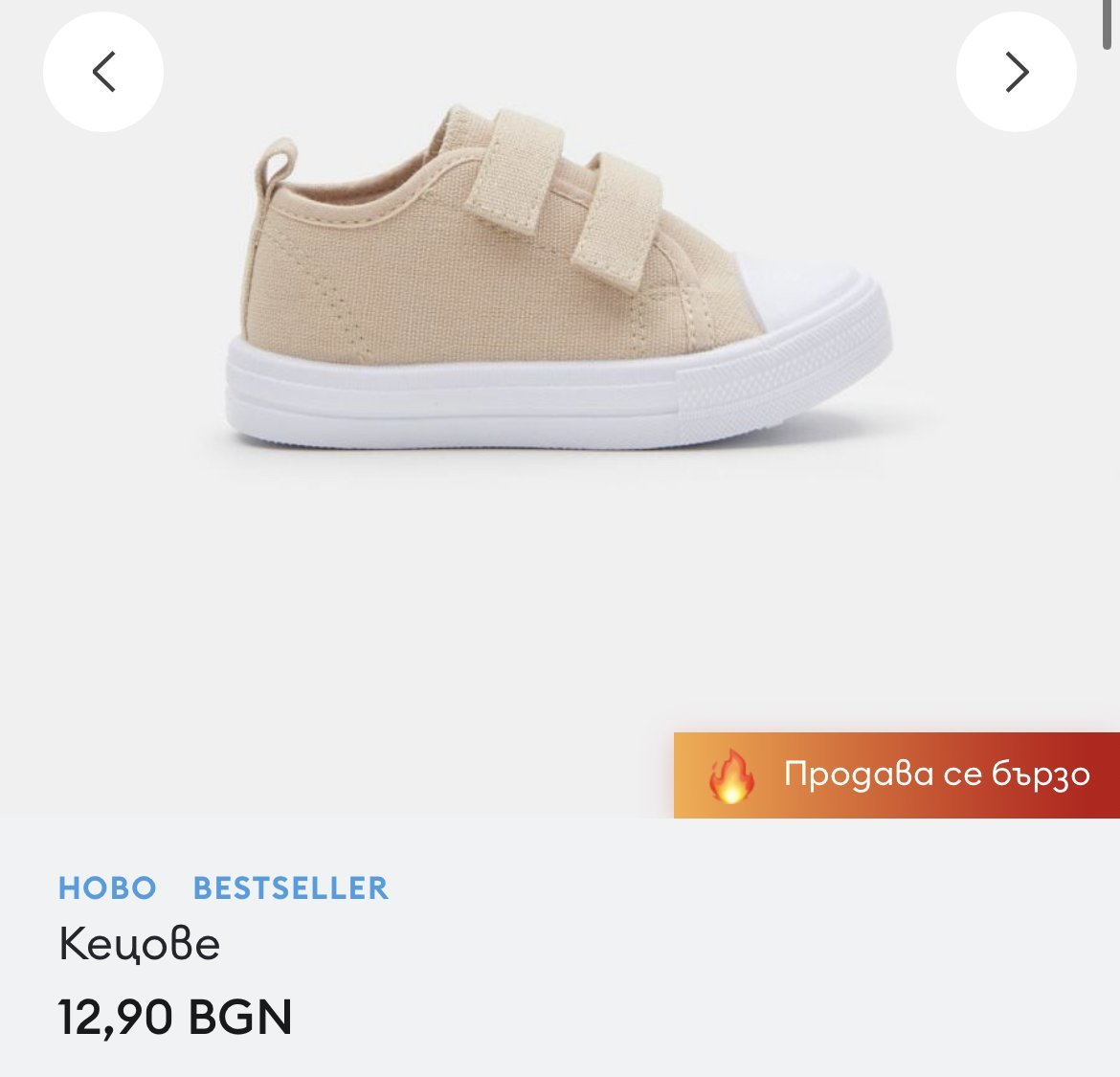Open the beige sneaker product photo
Viewport: 1120px width, 1077px height.
coord(559,279)
